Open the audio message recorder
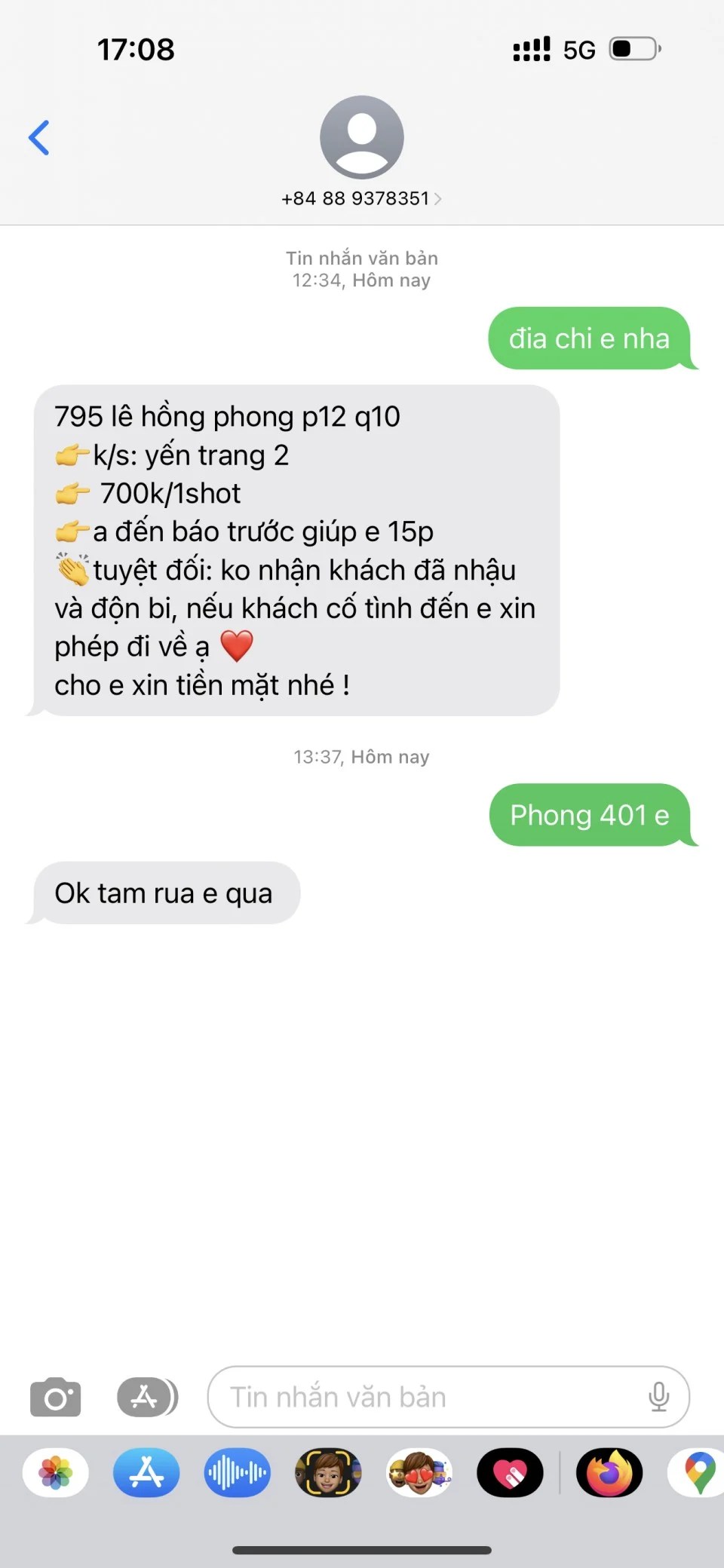Viewport: 724px width, 1568px height. pyautogui.click(x=237, y=1472)
